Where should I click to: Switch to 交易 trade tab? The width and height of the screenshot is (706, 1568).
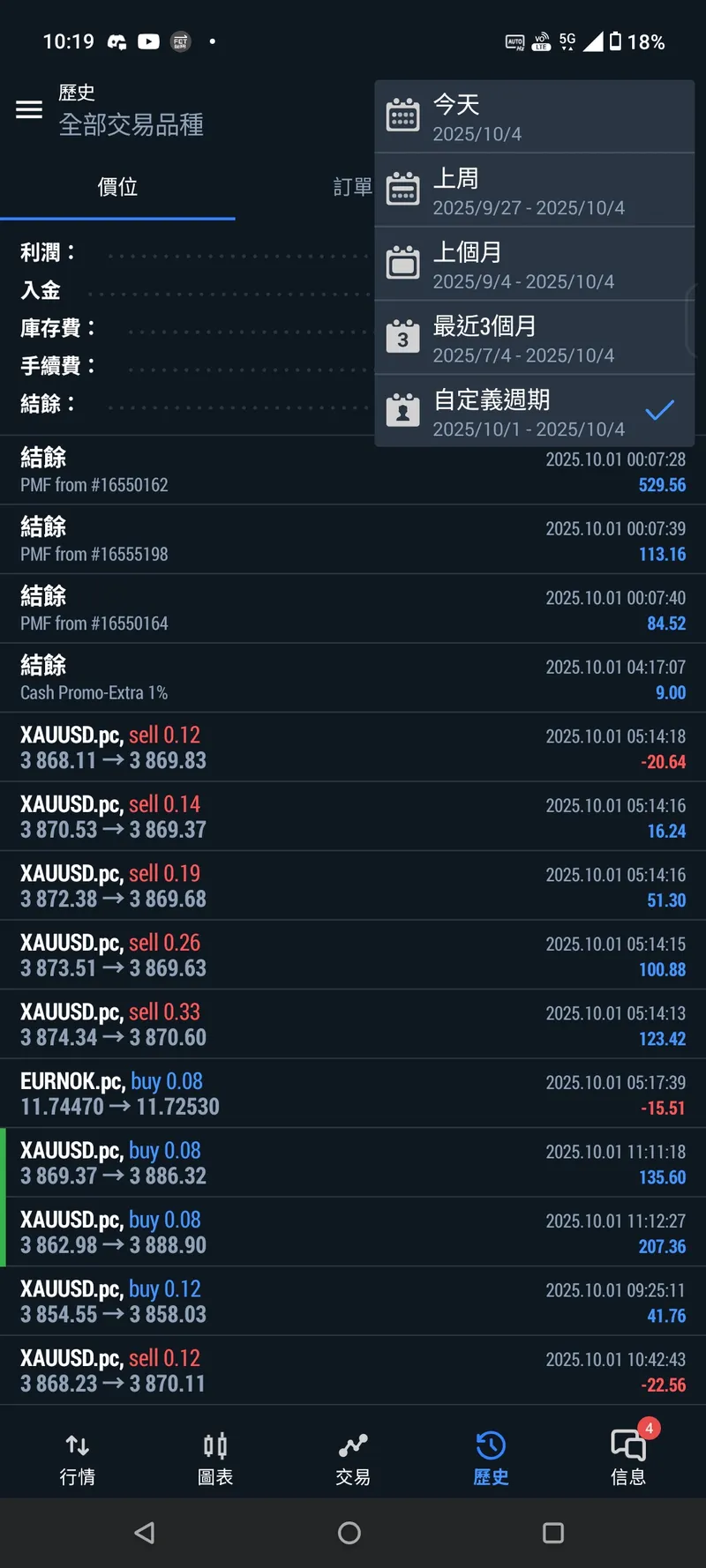(353, 1460)
